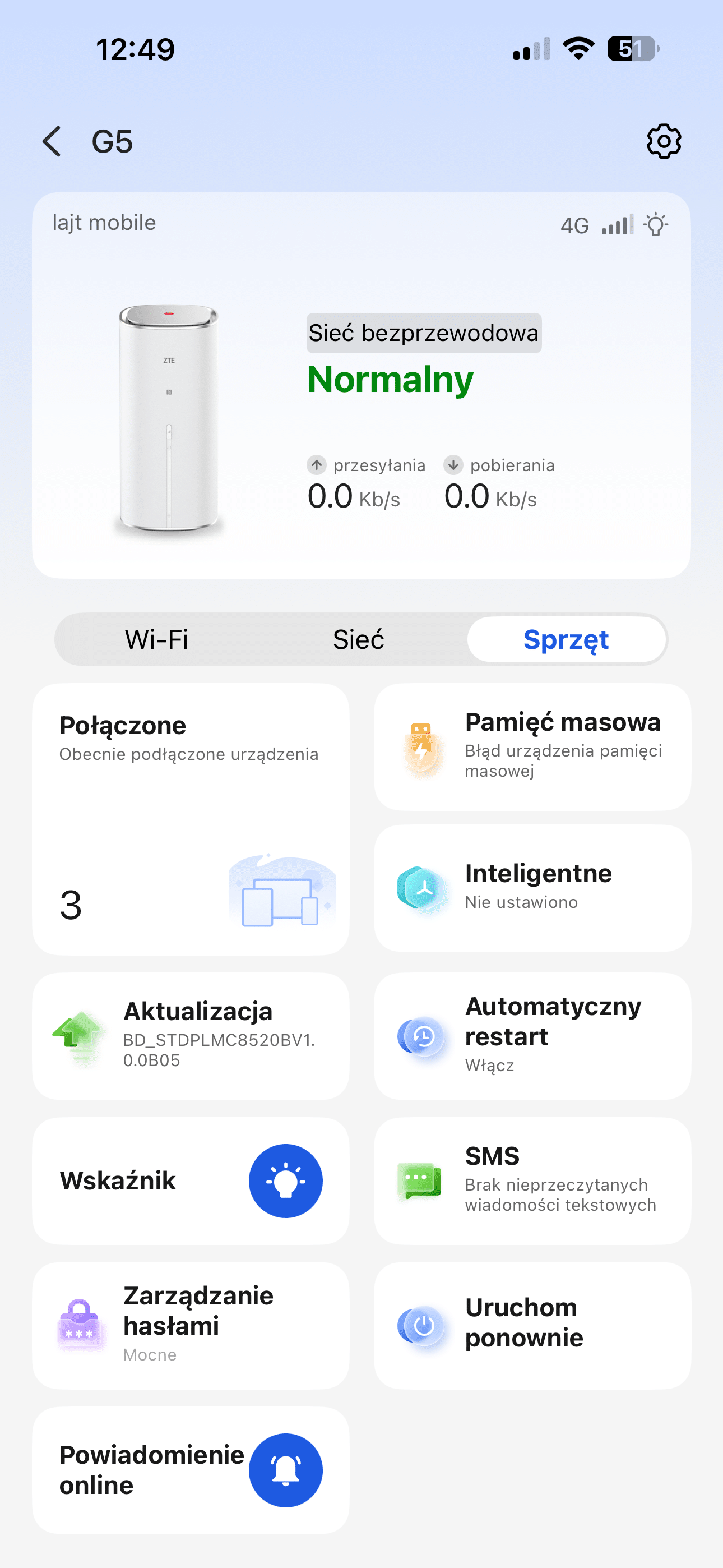This screenshot has width=723, height=1568.
Task: Open the Pamięć masowa card
Action: pos(532,746)
